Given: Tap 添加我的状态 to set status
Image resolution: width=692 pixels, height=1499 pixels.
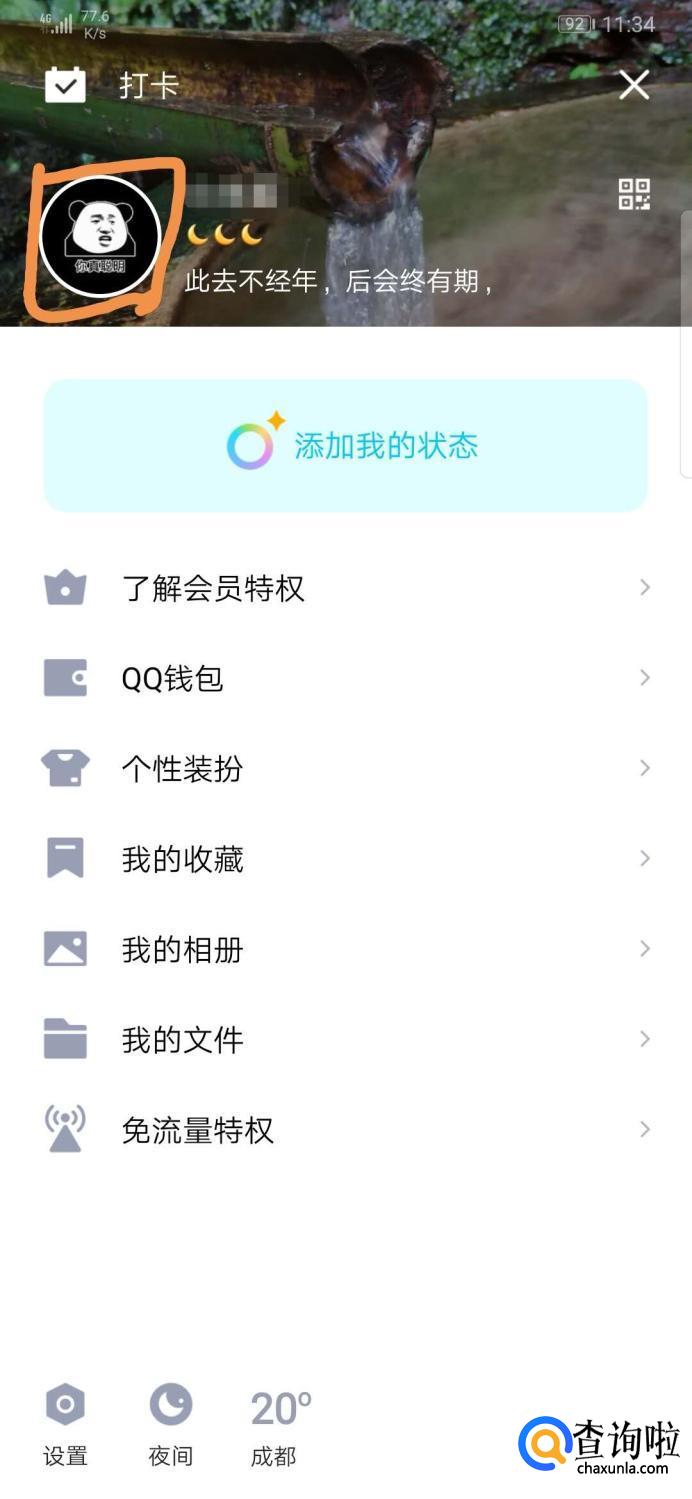Looking at the screenshot, I should [346, 446].
